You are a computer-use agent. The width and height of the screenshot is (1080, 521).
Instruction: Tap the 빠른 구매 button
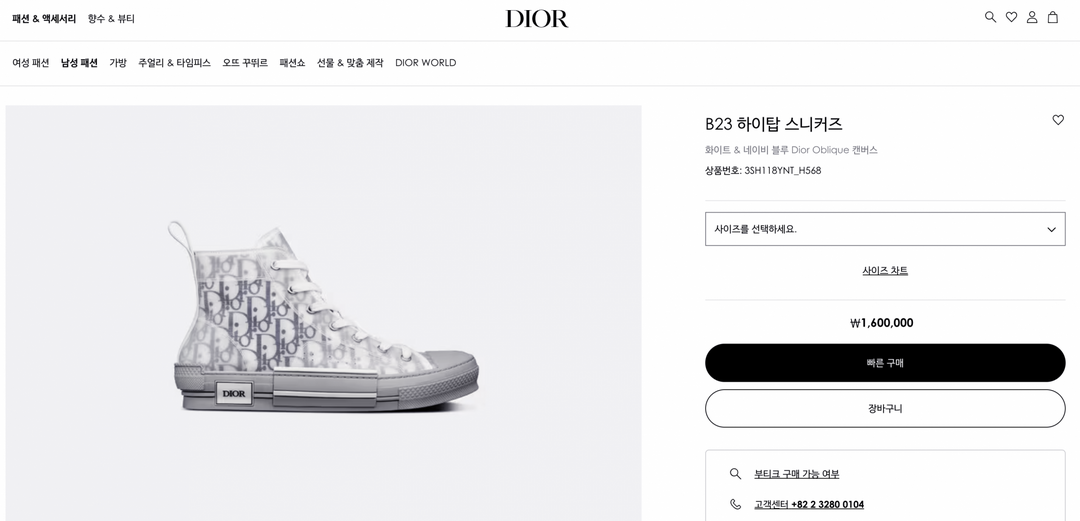click(x=885, y=363)
